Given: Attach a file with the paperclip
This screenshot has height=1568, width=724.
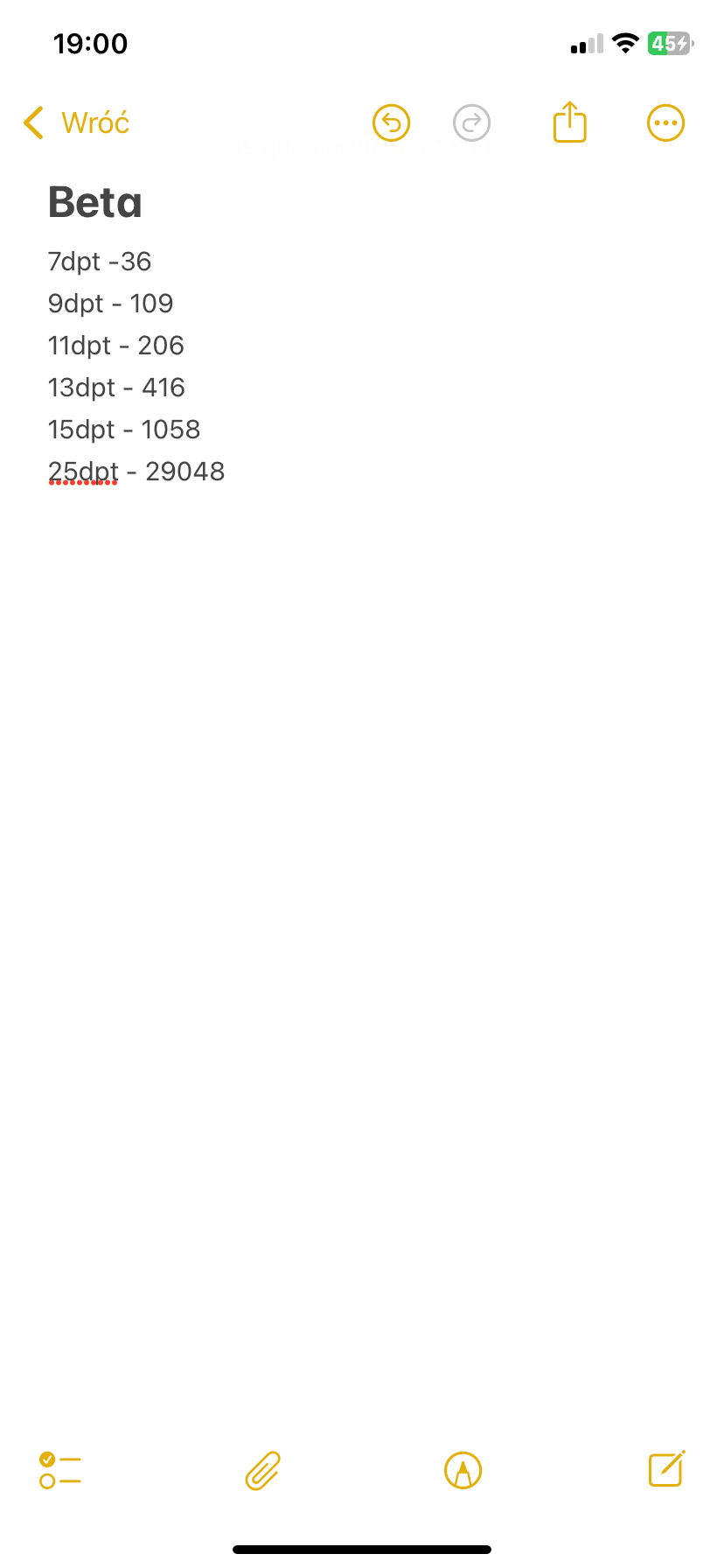Looking at the screenshot, I should coord(262,1470).
